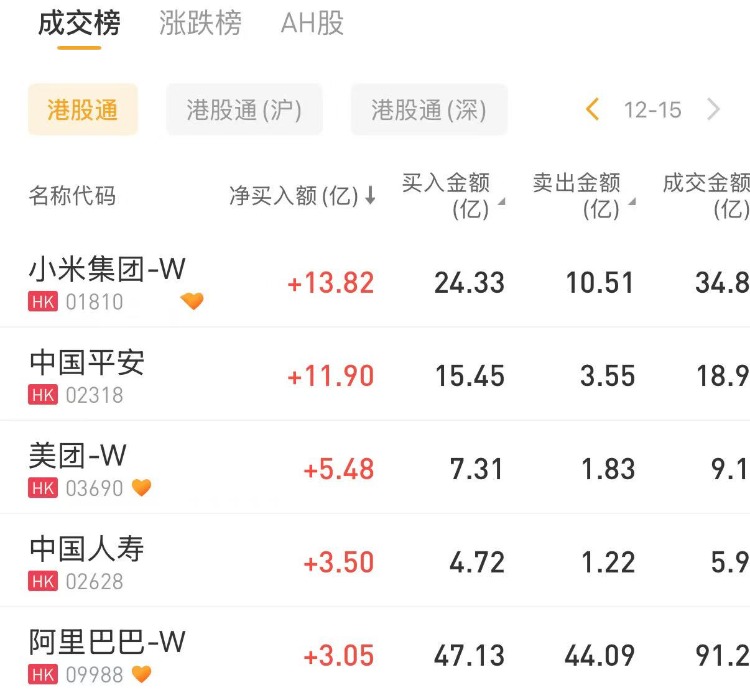Select the 港股通 filter chip

82,110
